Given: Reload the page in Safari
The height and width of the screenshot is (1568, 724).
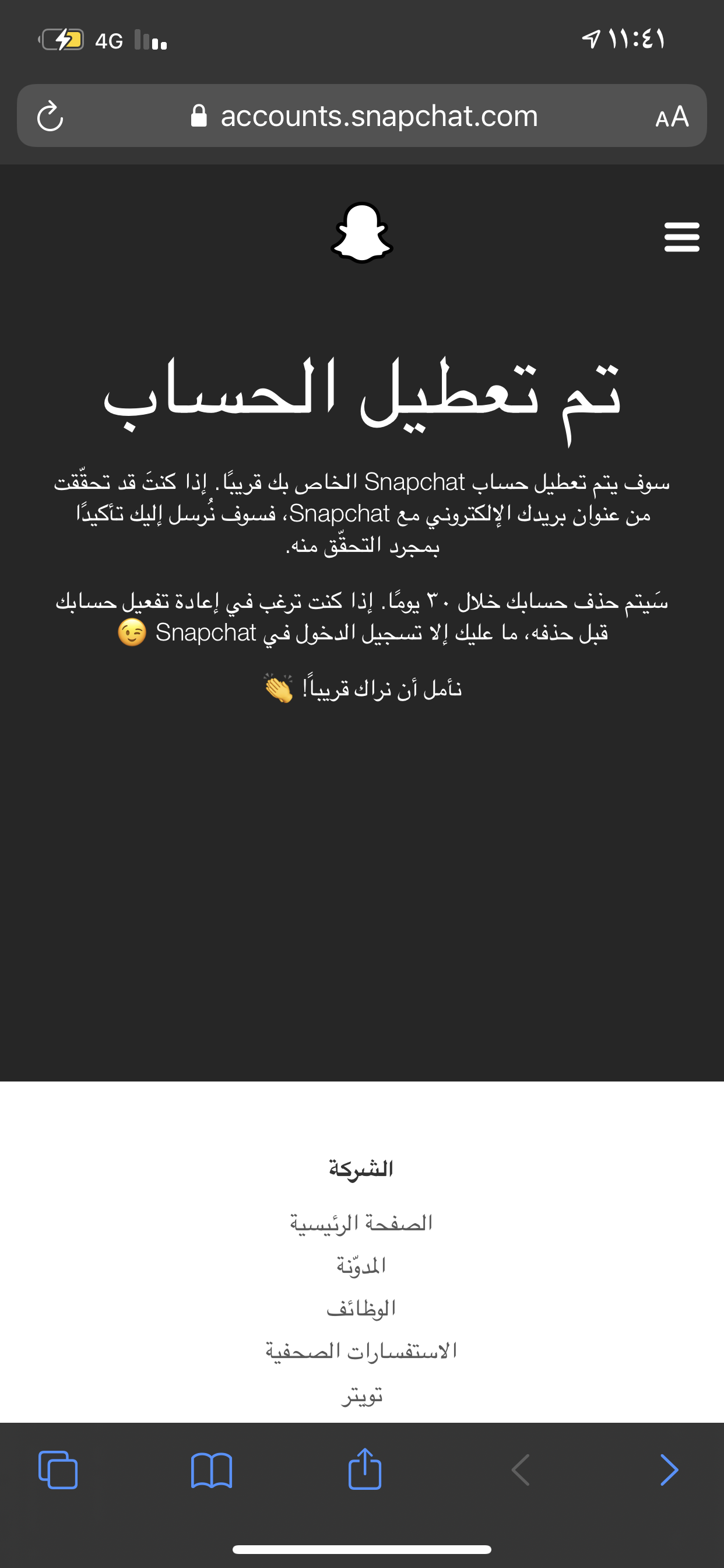Looking at the screenshot, I should click(x=50, y=116).
